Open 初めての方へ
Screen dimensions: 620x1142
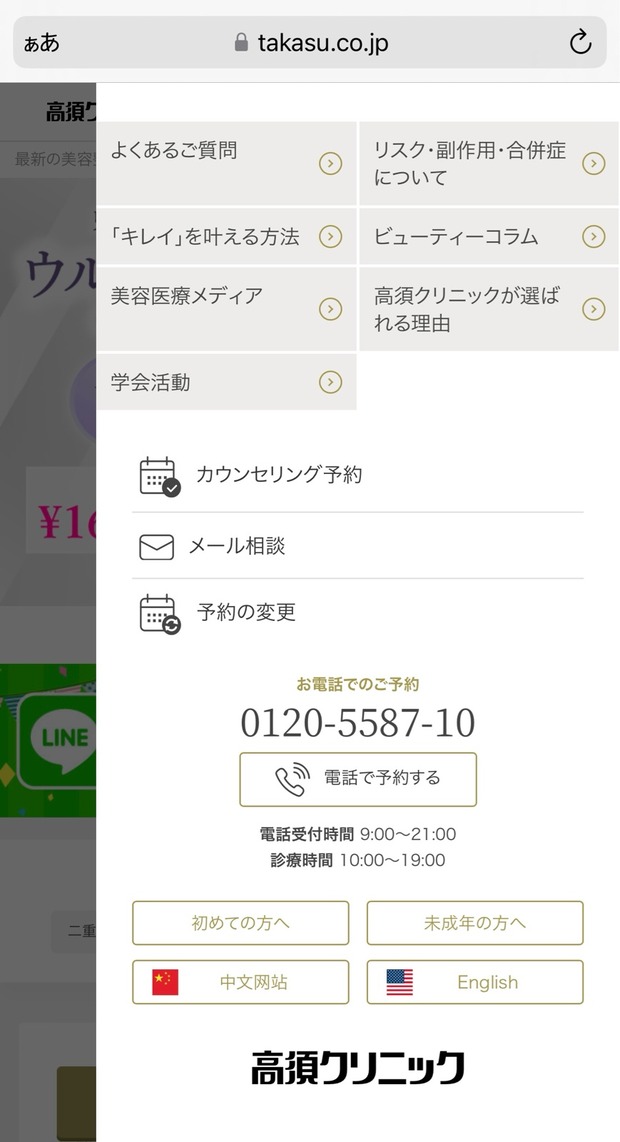[240, 923]
